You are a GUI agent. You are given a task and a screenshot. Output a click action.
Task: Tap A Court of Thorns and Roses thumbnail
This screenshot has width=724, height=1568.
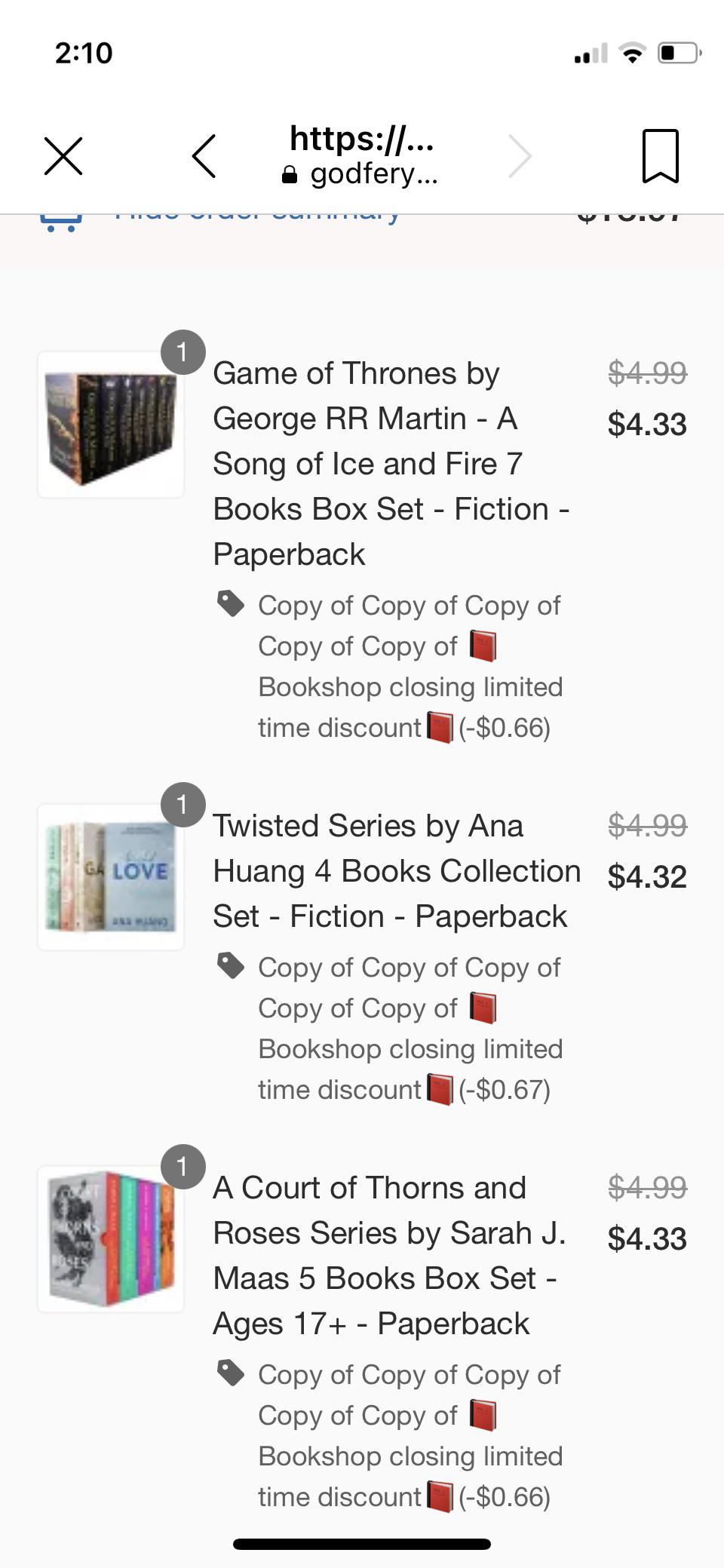[x=110, y=1237]
